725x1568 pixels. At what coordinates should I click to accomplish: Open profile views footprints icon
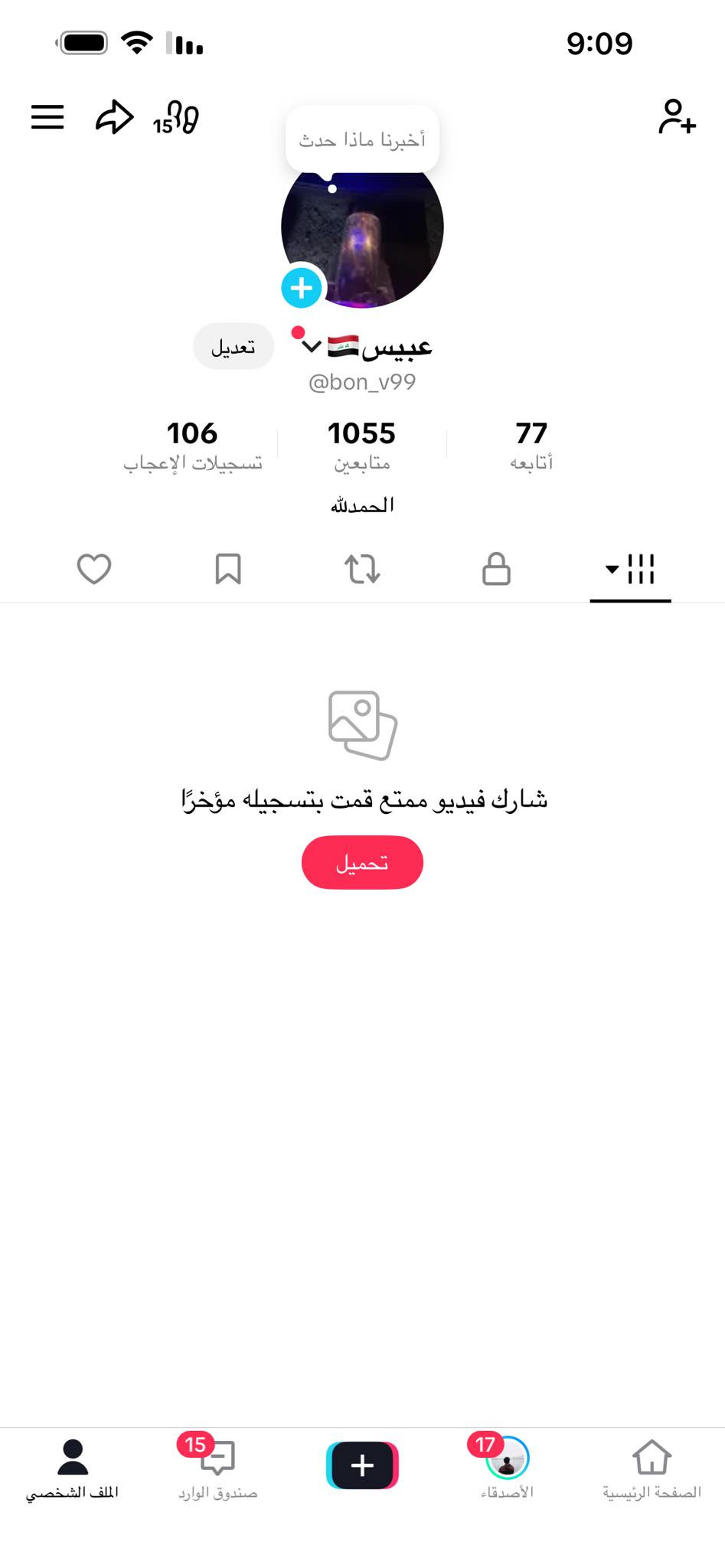(177, 118)
